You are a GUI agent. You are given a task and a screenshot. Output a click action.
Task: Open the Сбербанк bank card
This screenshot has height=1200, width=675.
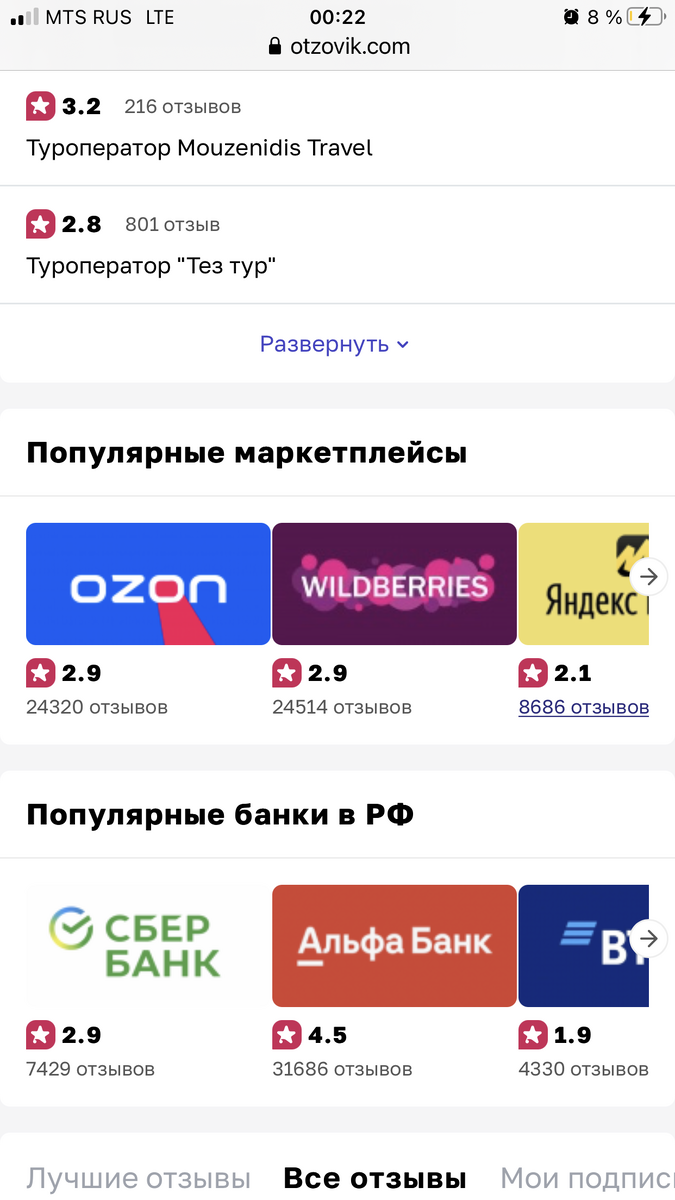tap(148, 945)
